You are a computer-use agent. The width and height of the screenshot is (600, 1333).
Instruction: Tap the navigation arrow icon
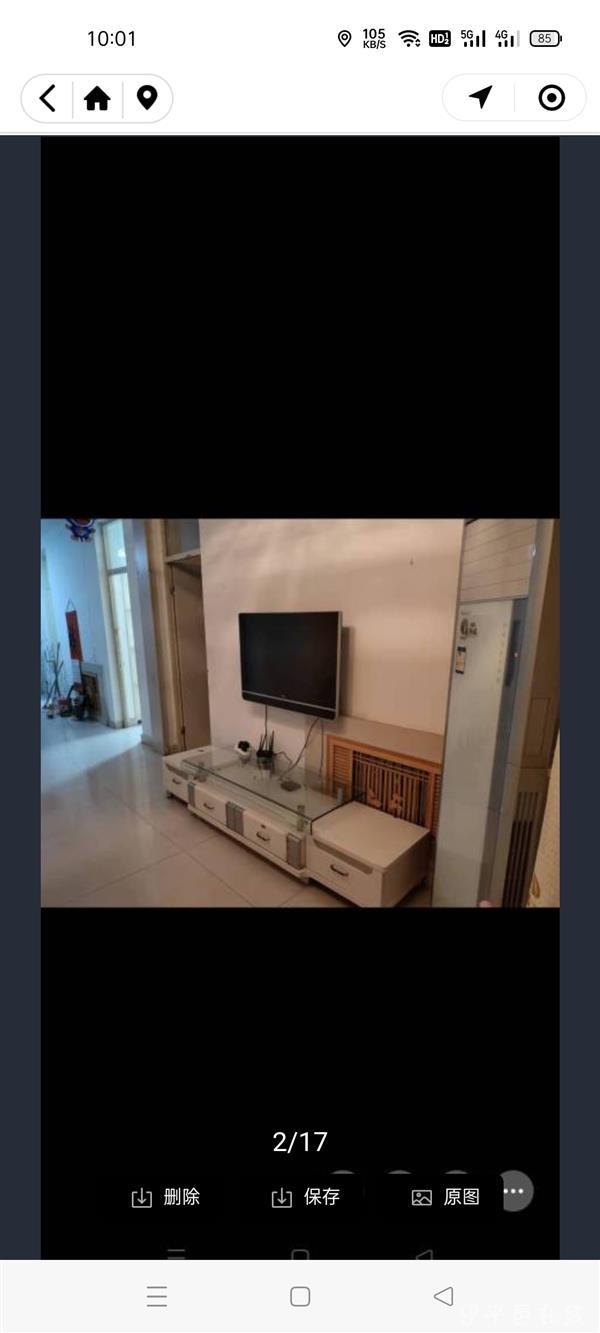tap(481, 97)
